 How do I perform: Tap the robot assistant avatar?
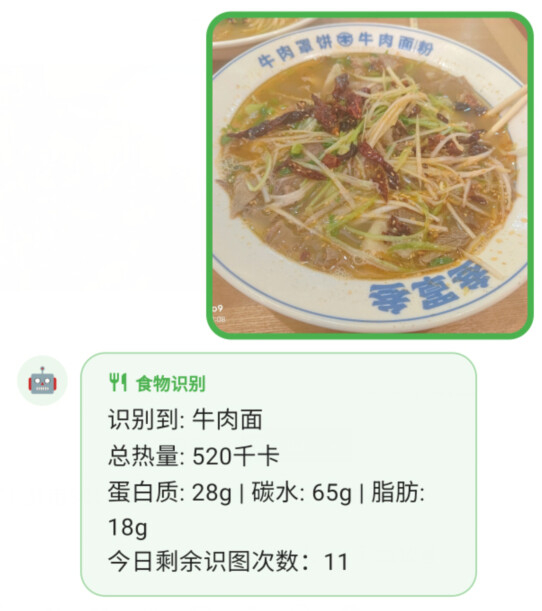[42, 380]
